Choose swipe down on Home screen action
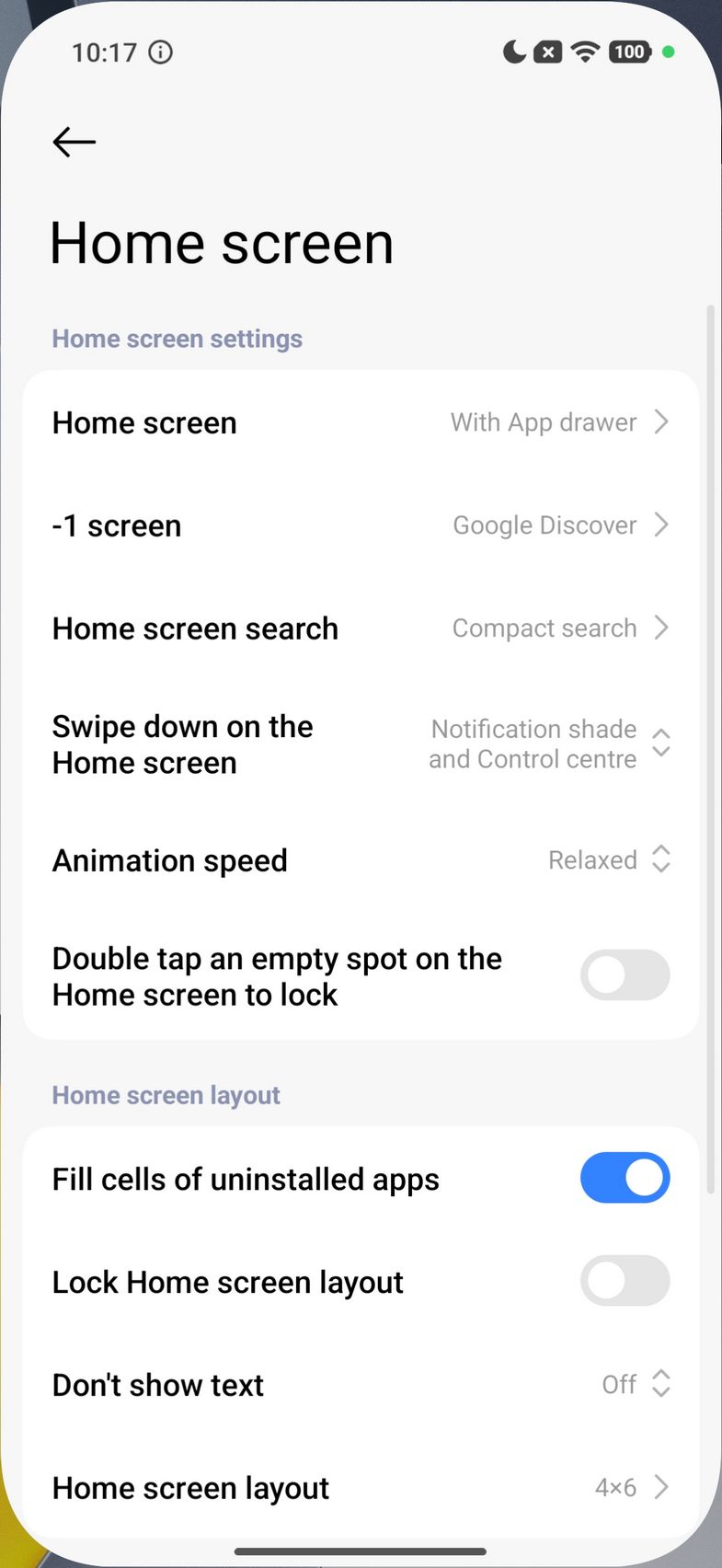The width and height of the screenshot is (722, 1568). pyautogui.click(x=361, y=744)
